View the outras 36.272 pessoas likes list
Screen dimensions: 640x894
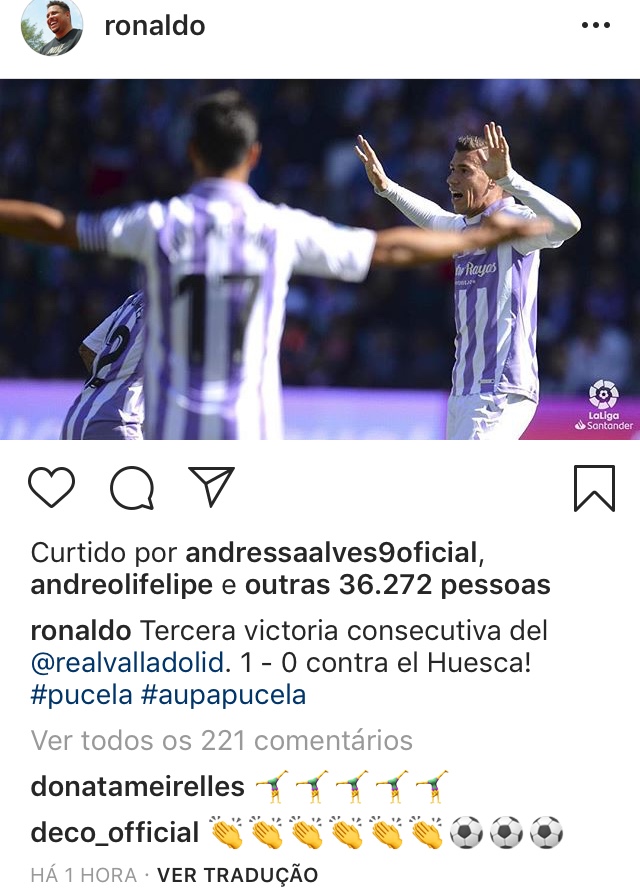[398, 585]
